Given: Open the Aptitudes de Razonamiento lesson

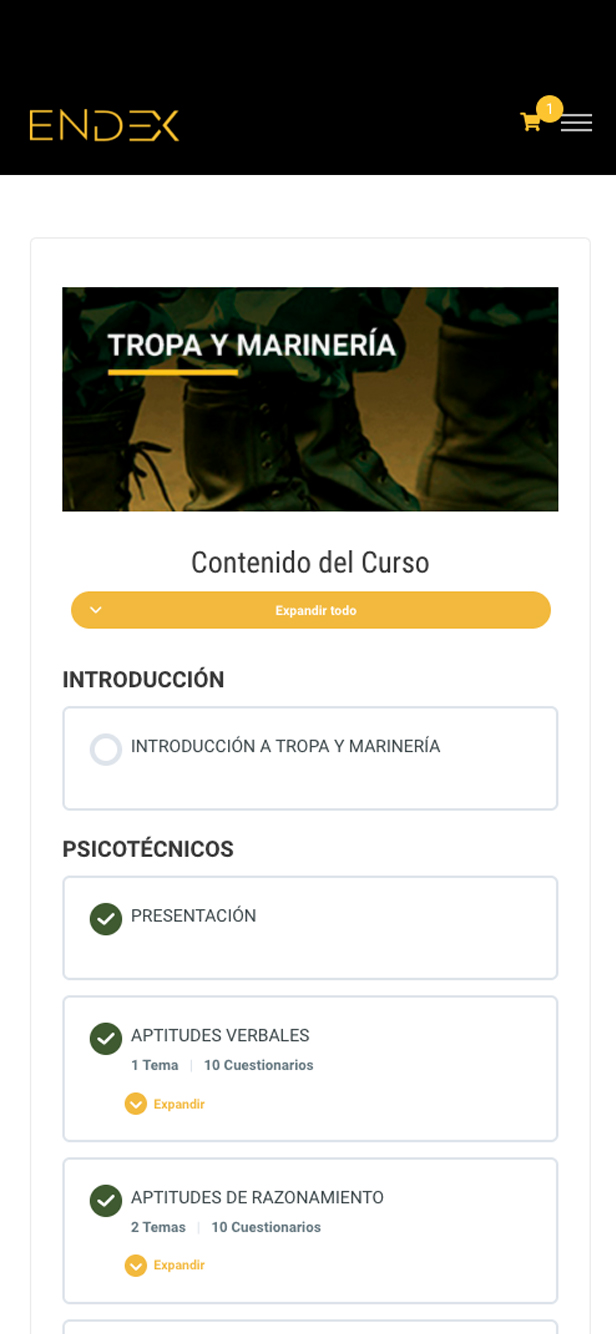Looking at the screenshot, I should coord(257,1198).
